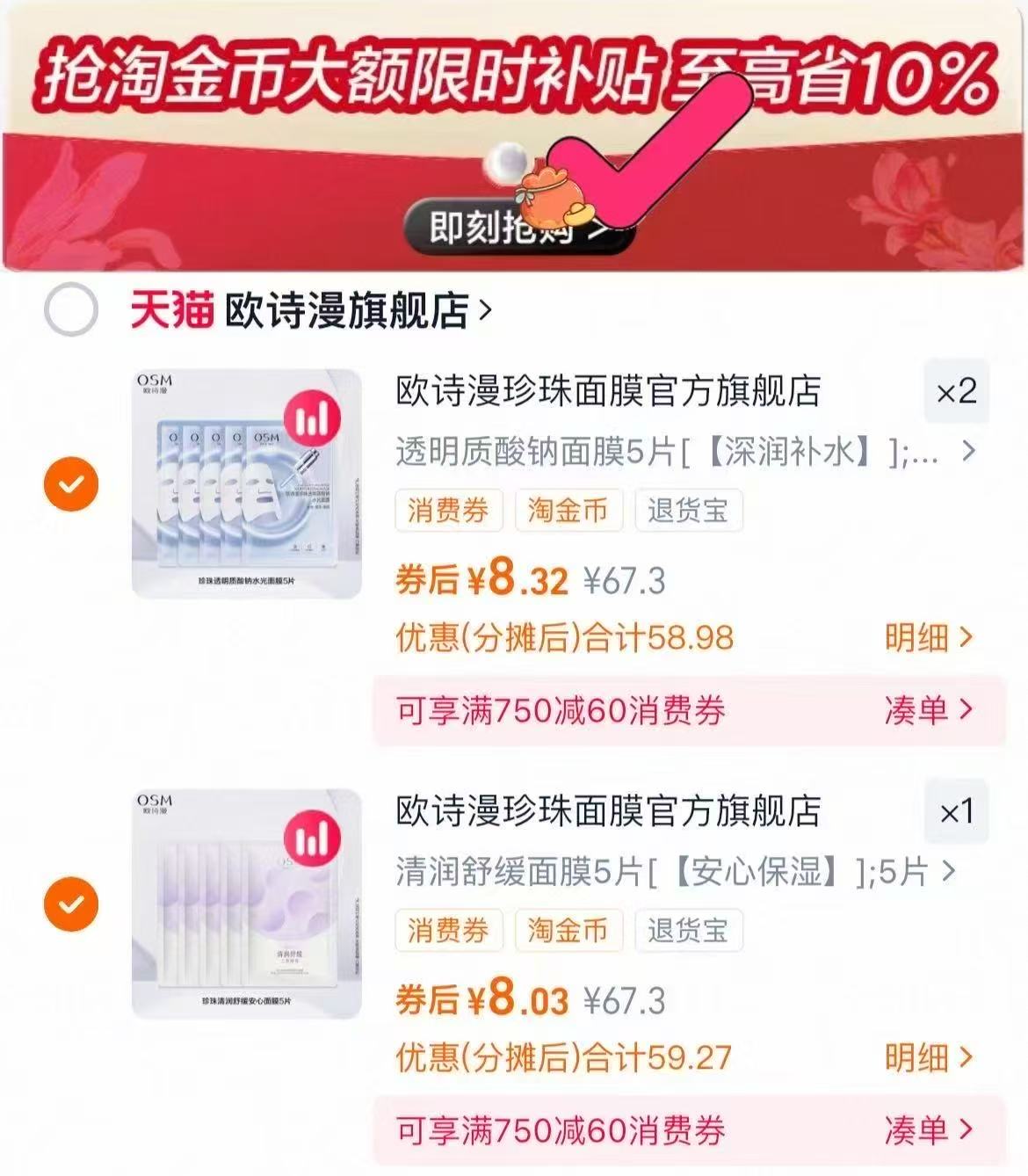Viewport: 1028px width, 1176px height.
Task: Select the 退货宝 tag on the first item
Action: [x=686, y=512]
